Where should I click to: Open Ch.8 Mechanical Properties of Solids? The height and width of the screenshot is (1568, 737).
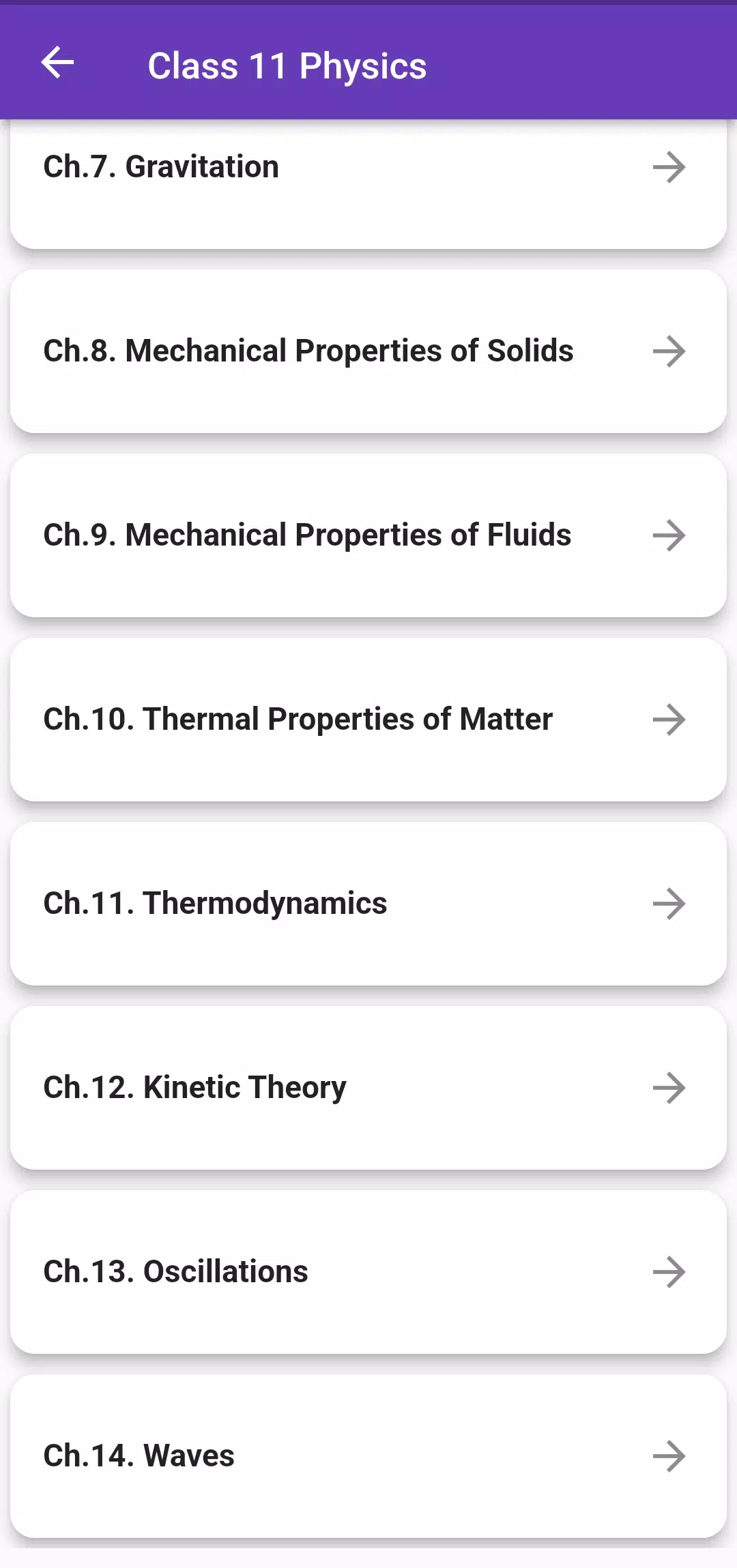coord(369,351)
